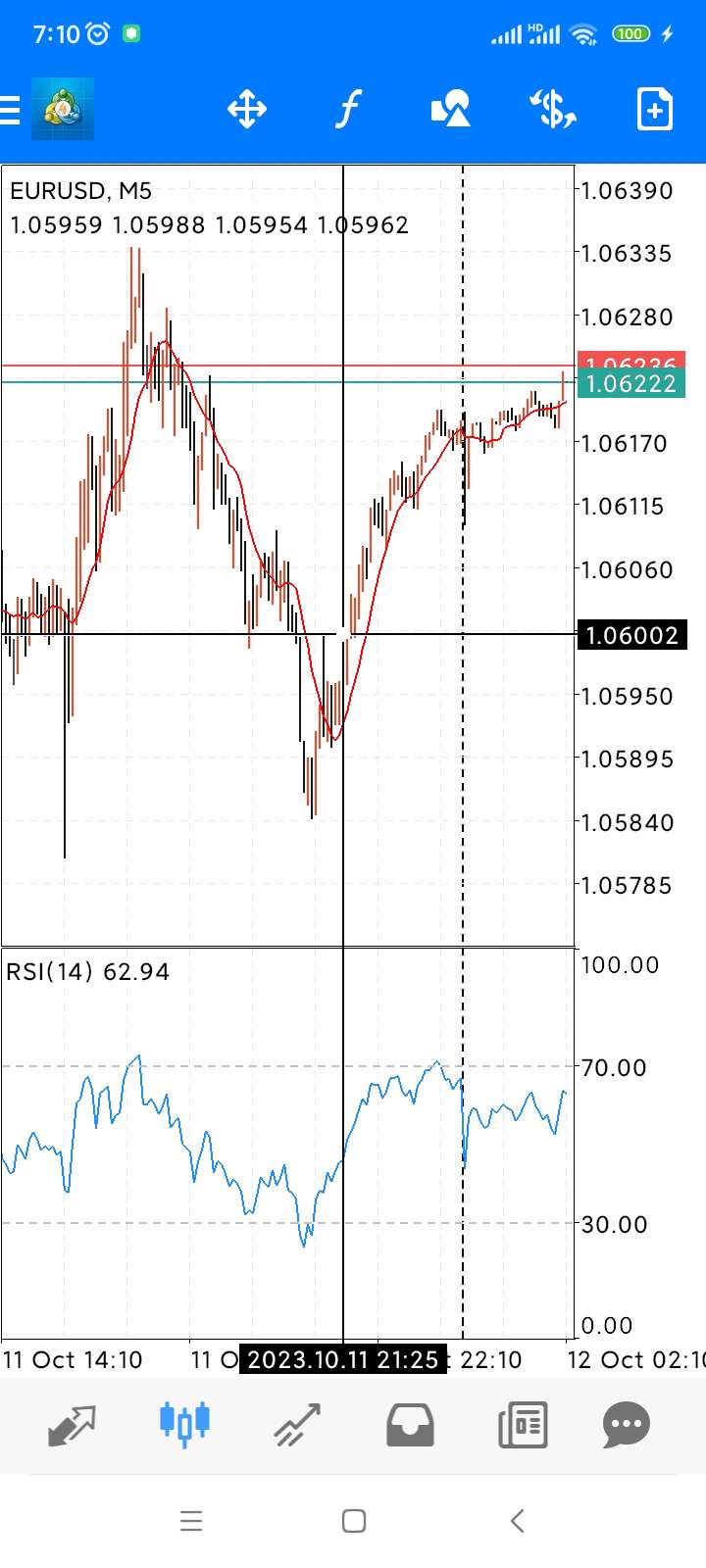The height and width of the screenshot is (1568, 706).
Task: Open the History inbox tab
Action: (x=410, y=1425)
